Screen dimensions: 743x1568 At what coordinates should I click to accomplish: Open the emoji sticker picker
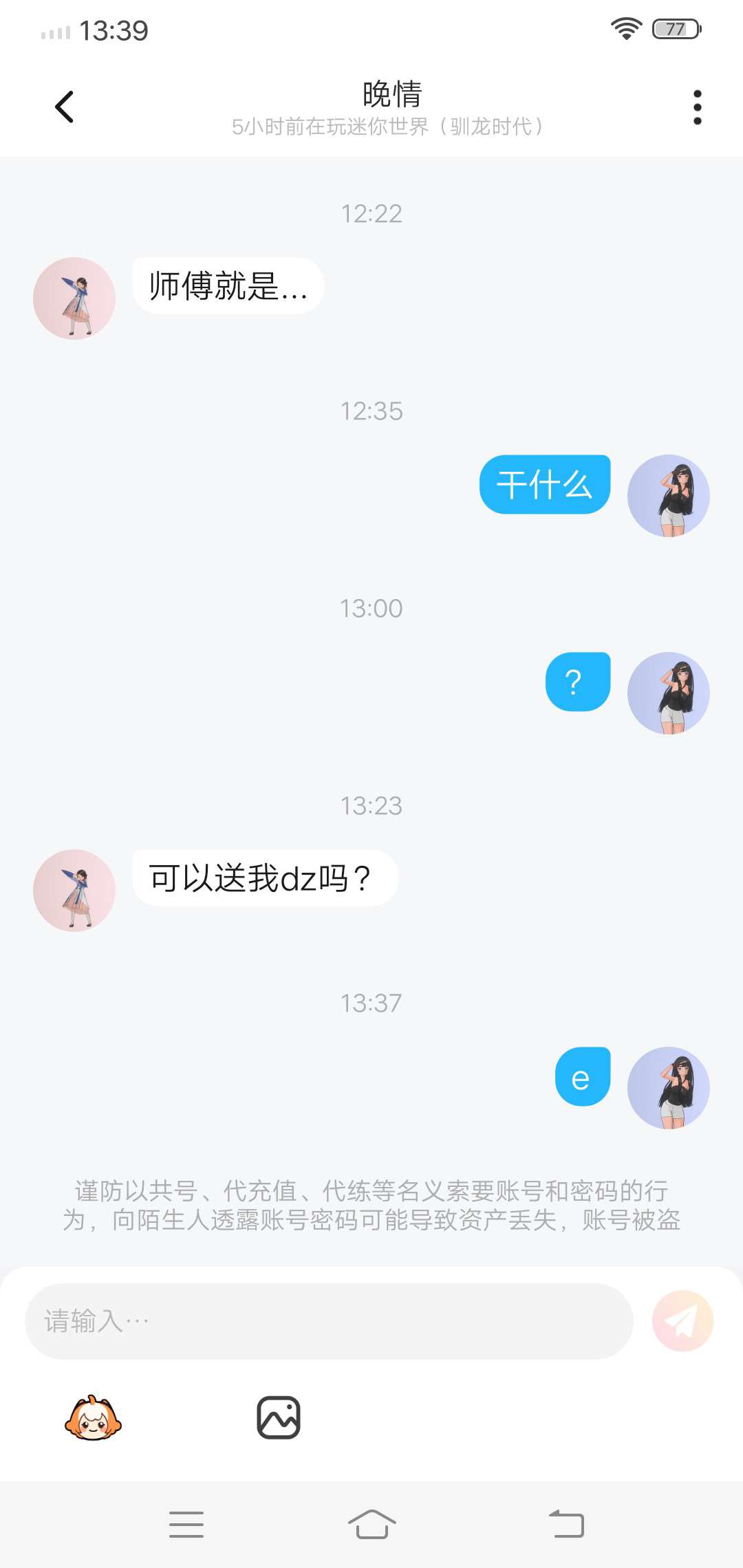(93, 1417)
